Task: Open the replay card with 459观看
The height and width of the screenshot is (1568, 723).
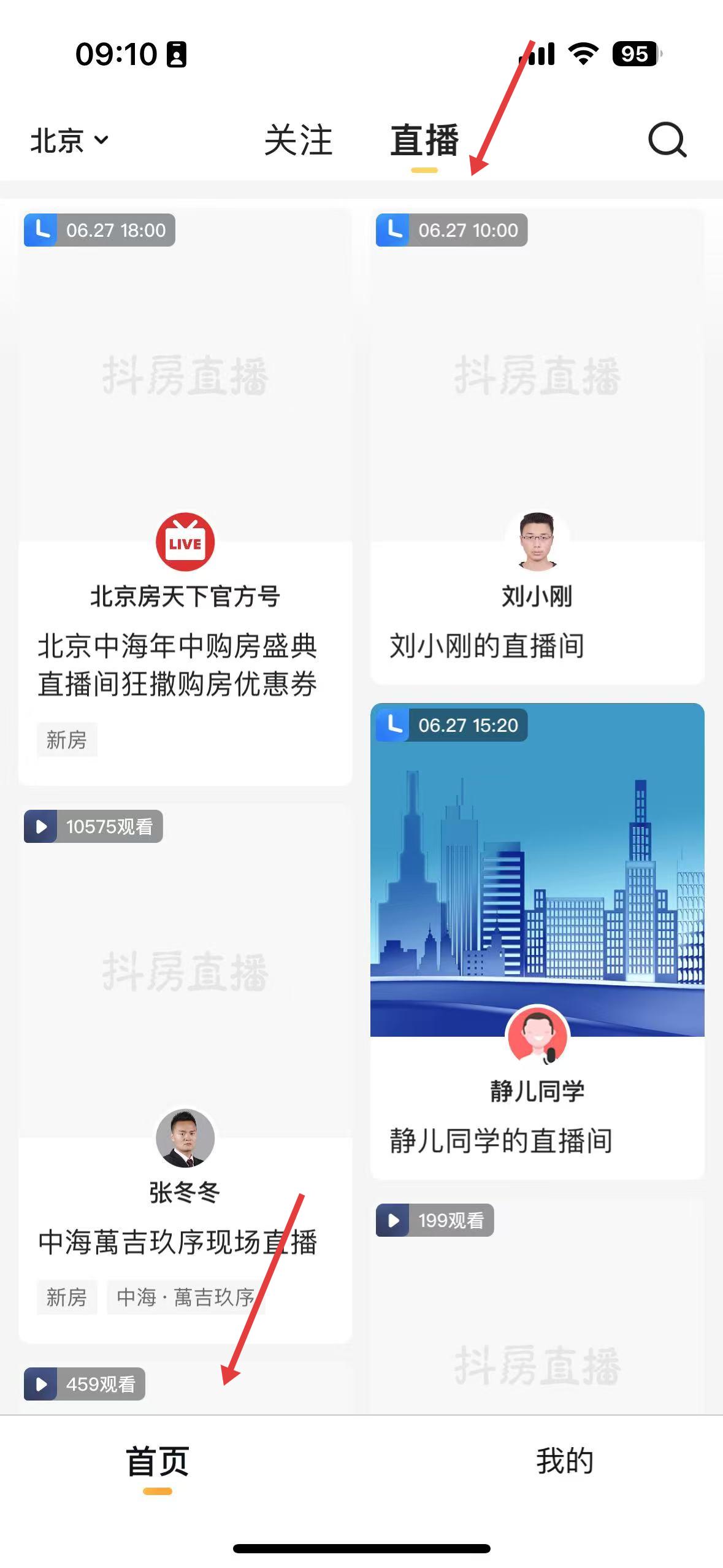Action: (185, 1389)
